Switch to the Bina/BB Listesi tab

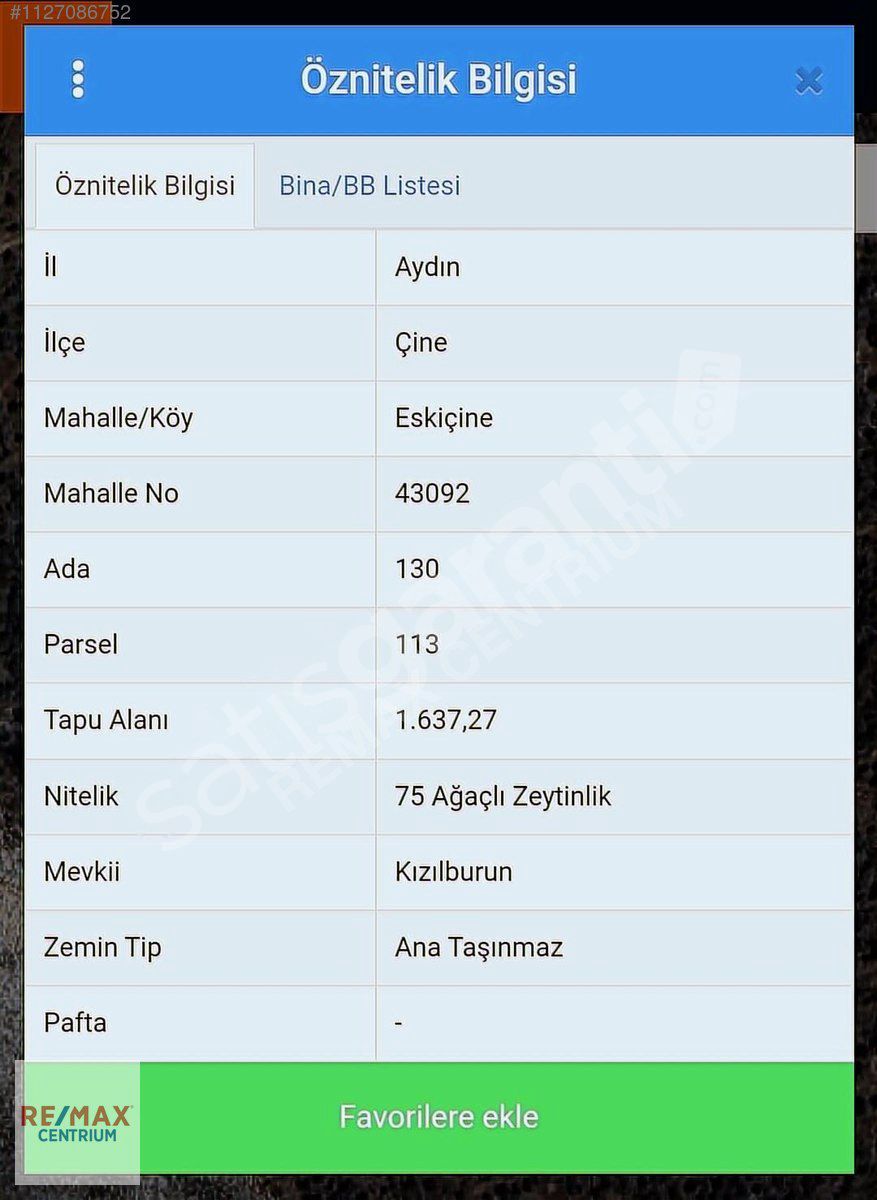click(x=369, y=186)
